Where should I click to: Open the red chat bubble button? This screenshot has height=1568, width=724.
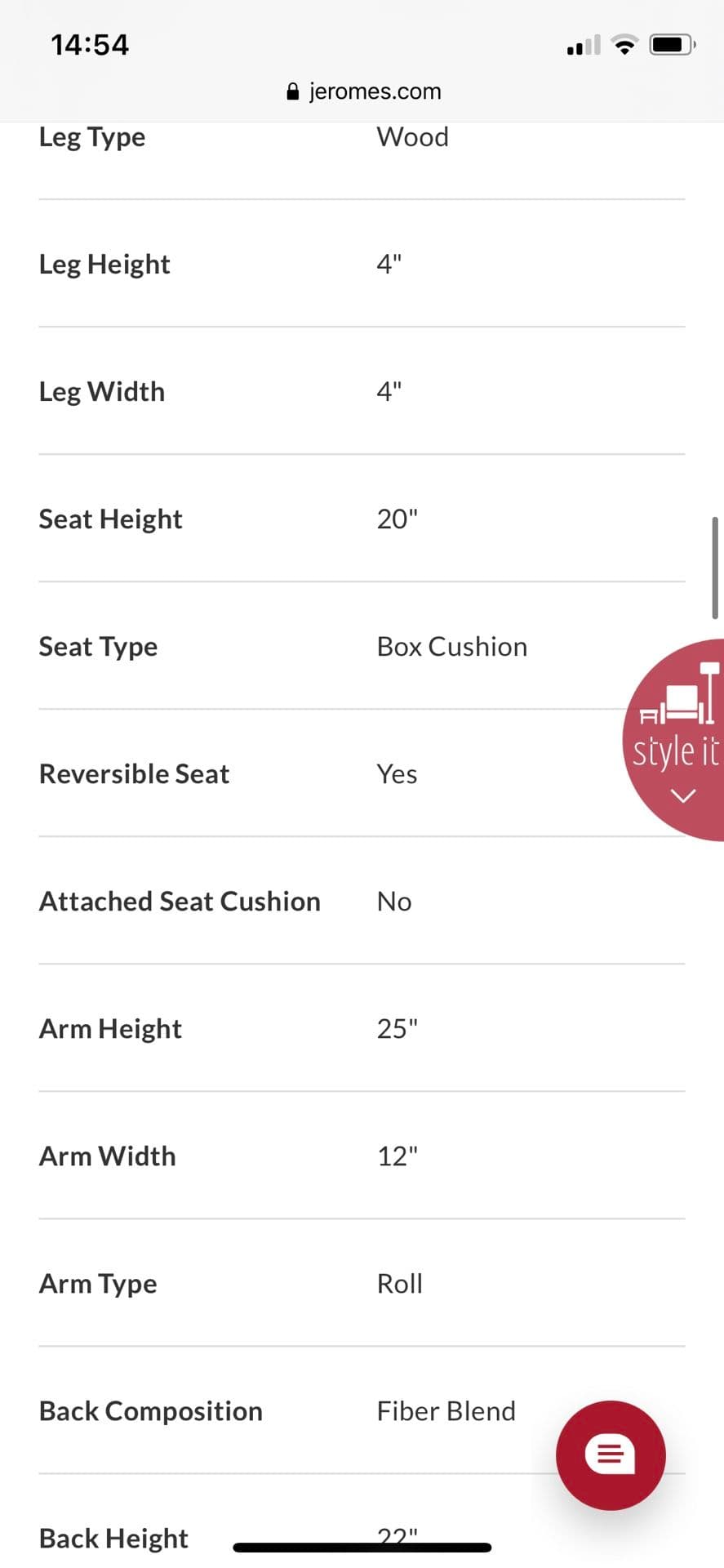611,1454
